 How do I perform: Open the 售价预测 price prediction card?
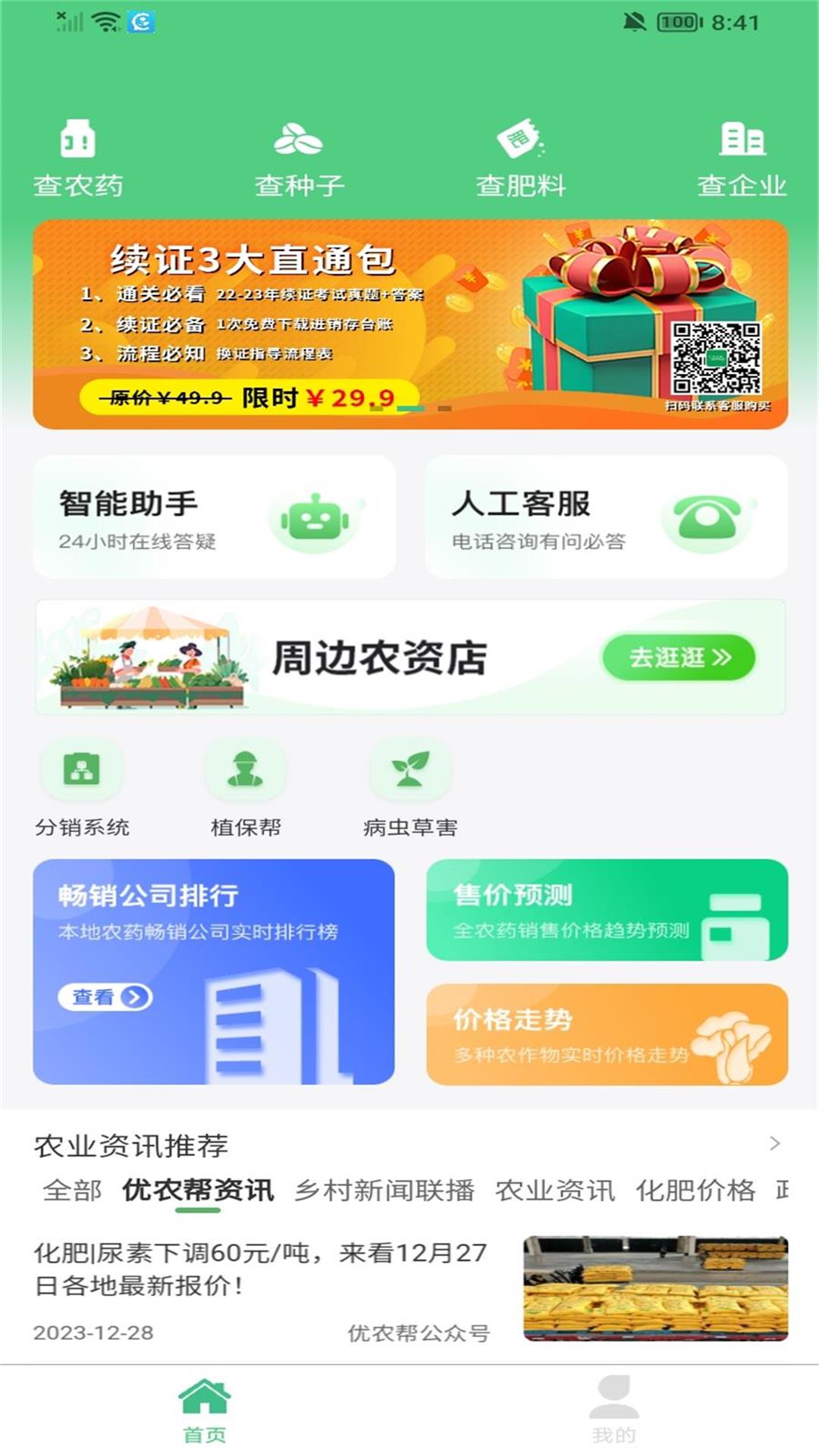pos(607,910)
